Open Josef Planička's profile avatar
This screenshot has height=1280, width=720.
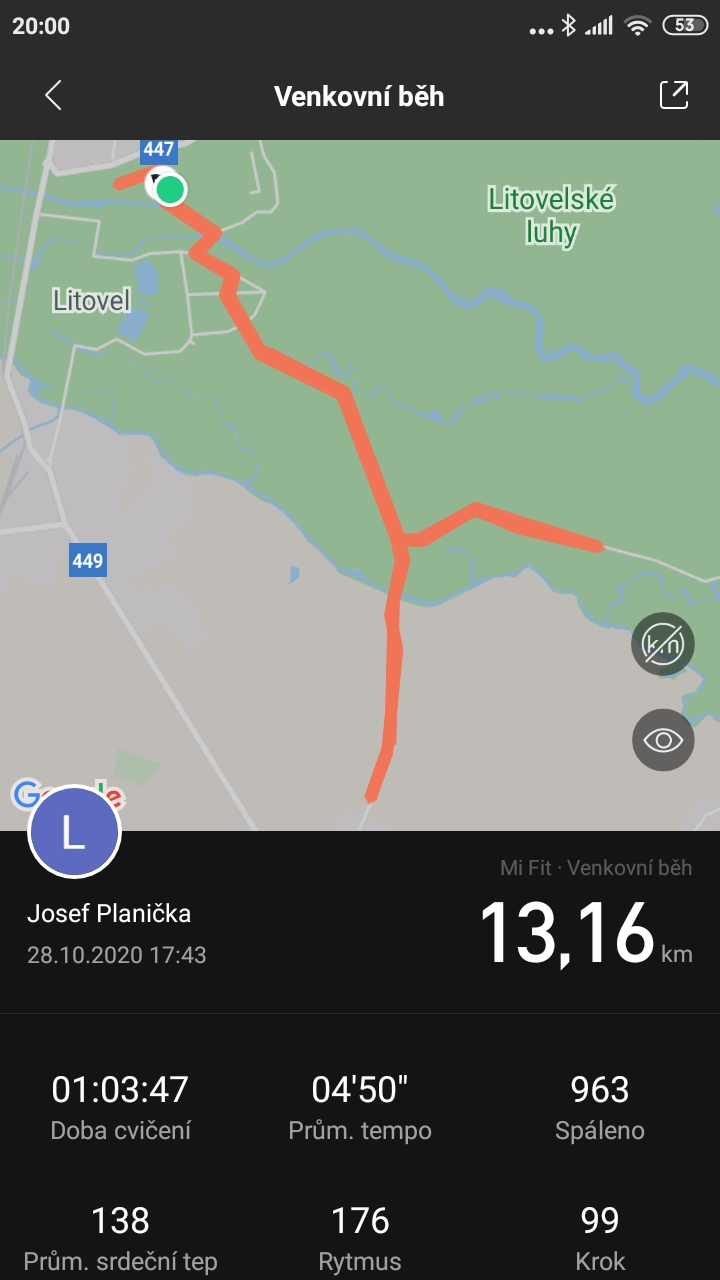click(74, 832)
